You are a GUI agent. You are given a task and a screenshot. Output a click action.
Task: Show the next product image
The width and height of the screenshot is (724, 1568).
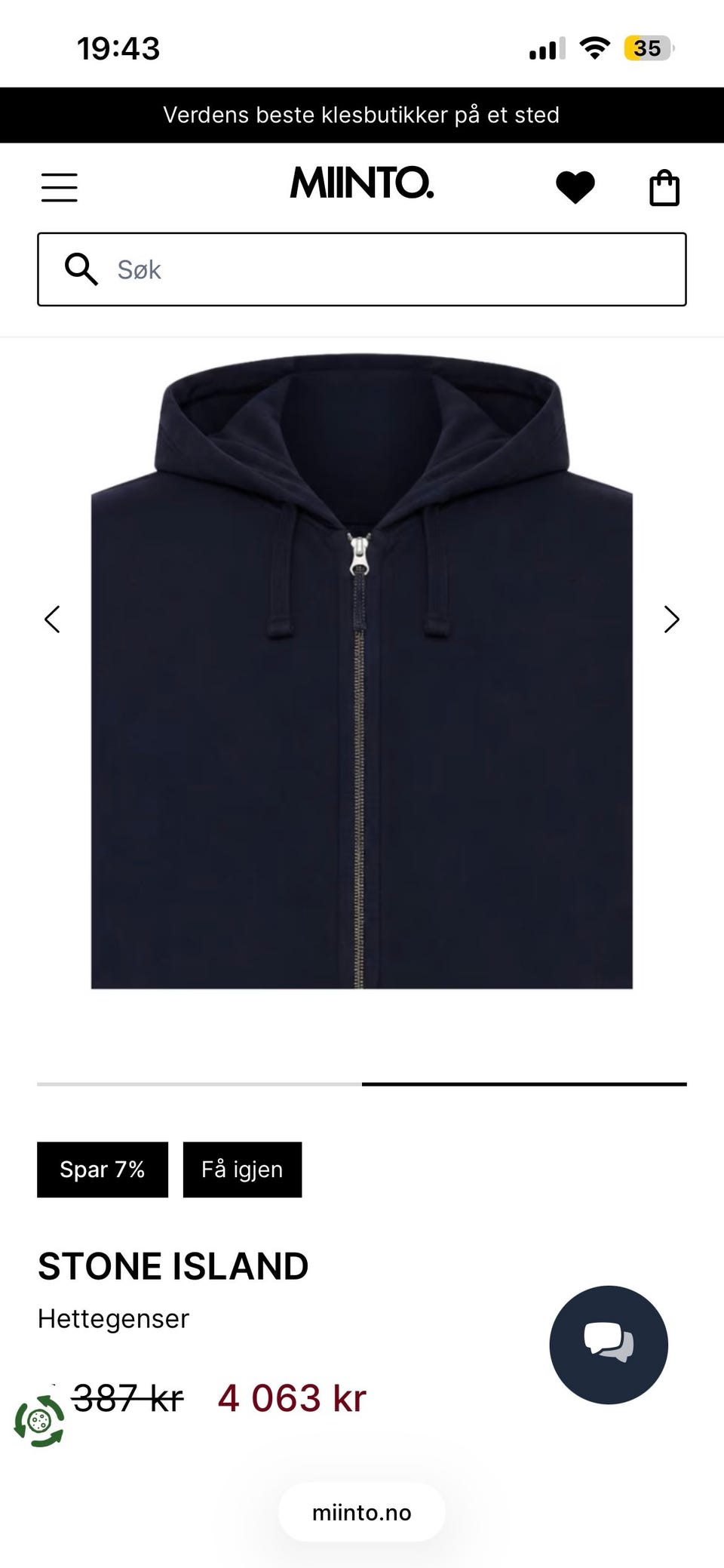tap(671, 620)
